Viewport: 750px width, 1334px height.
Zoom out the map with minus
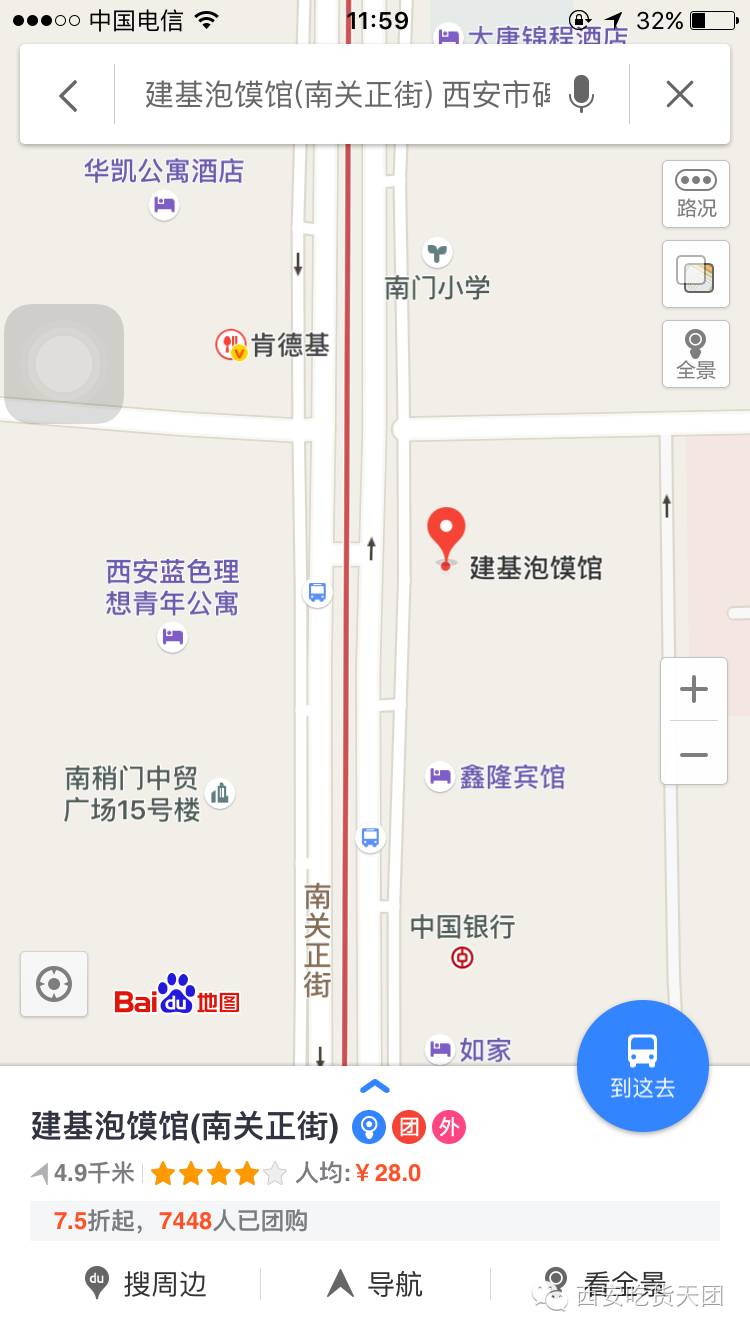tap(694, 753)
